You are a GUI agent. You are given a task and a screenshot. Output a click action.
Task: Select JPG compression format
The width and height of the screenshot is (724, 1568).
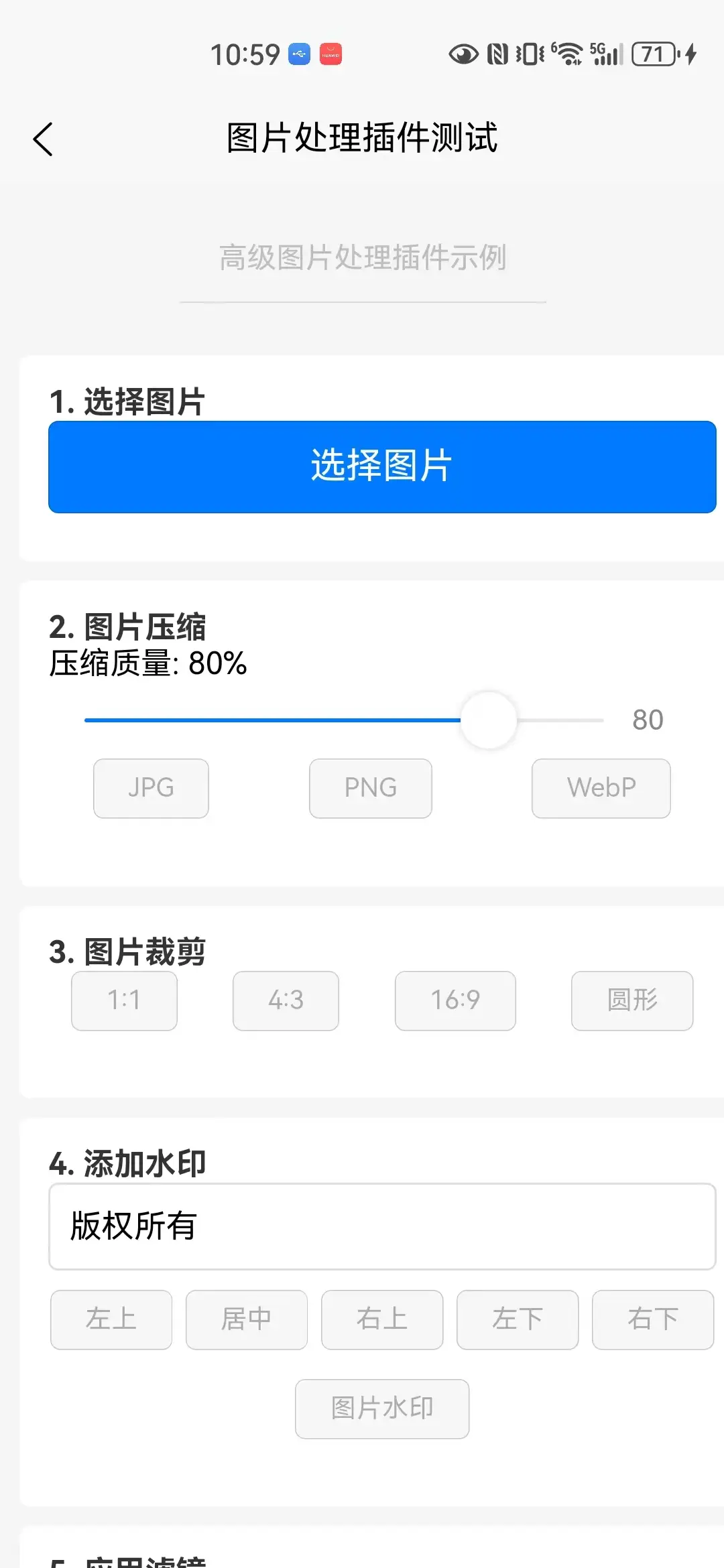(151, 788)
